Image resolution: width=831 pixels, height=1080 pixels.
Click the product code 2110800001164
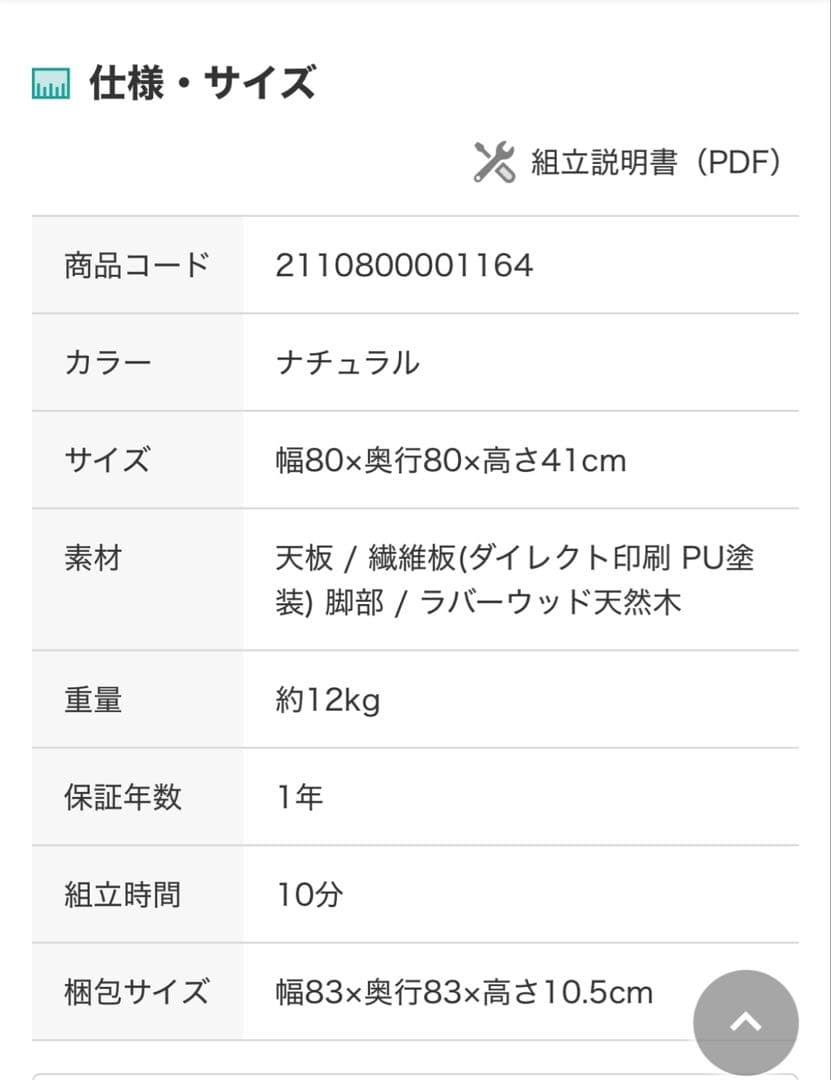pyautogui.click(x=405, y=264)
